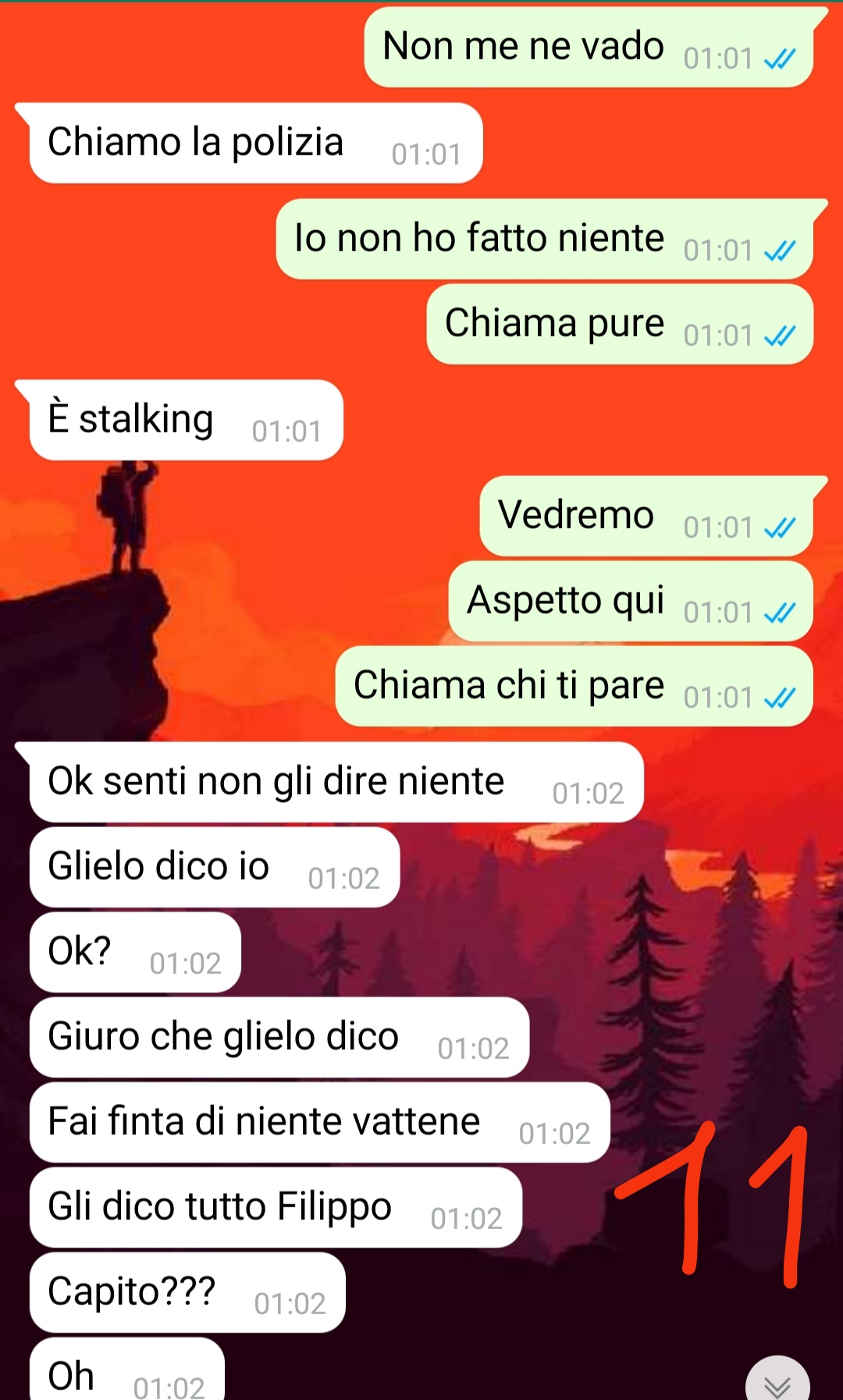Image resolution: width=843 pixels, height=1400 pixels.
Task: Jump to latest messages with down-arrow button
Action: pyautogui.click(x=777, y=1384)
